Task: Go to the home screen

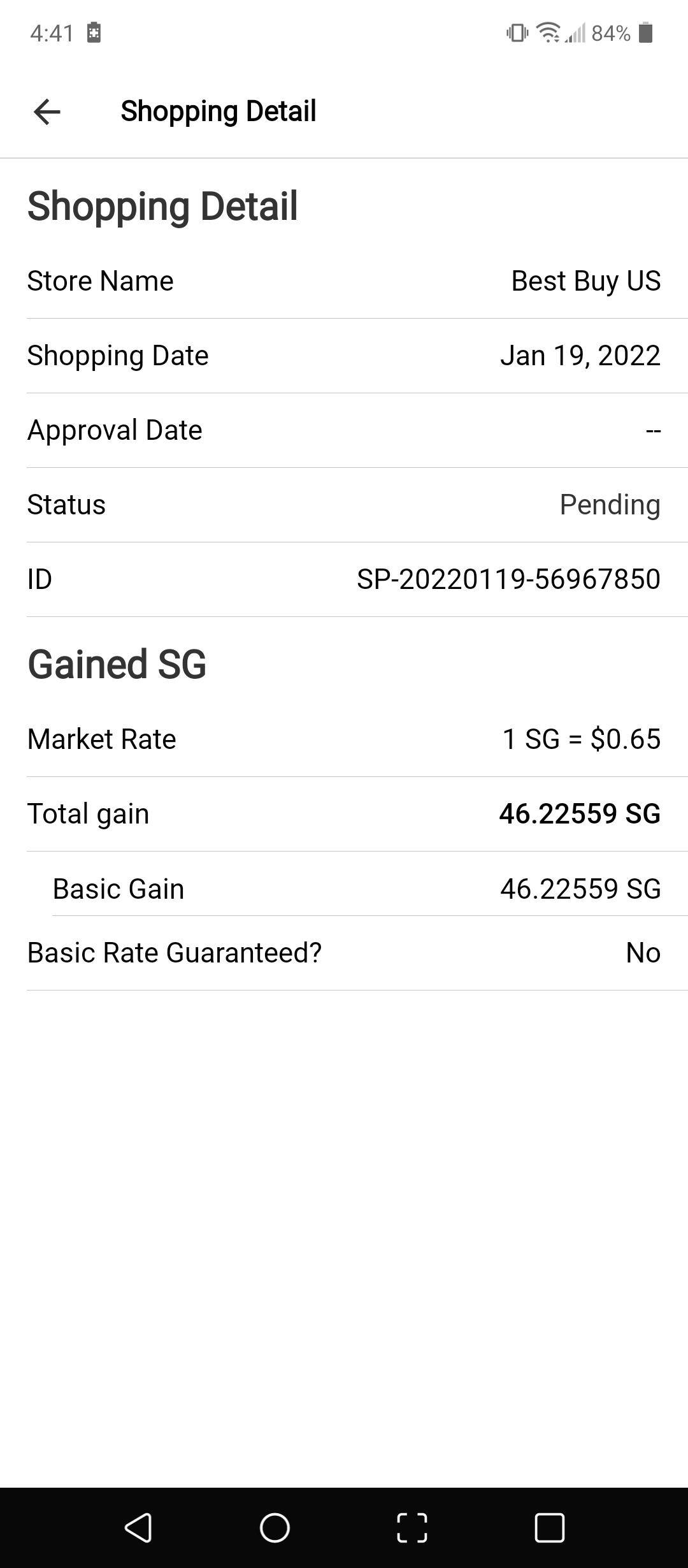Action: tap(275, 1528)
